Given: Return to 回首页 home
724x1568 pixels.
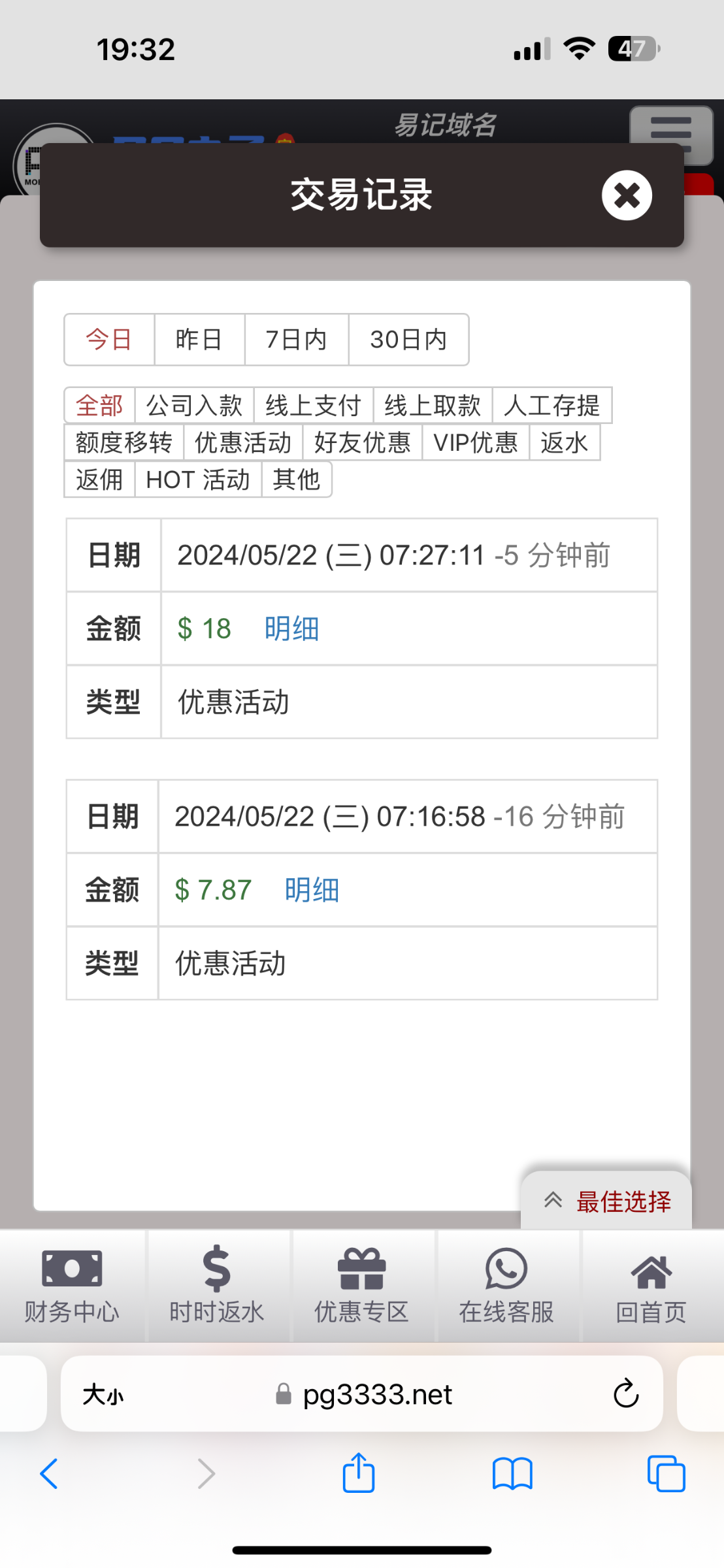Looking at the screenshot, I should click(x=651, y=1286).
